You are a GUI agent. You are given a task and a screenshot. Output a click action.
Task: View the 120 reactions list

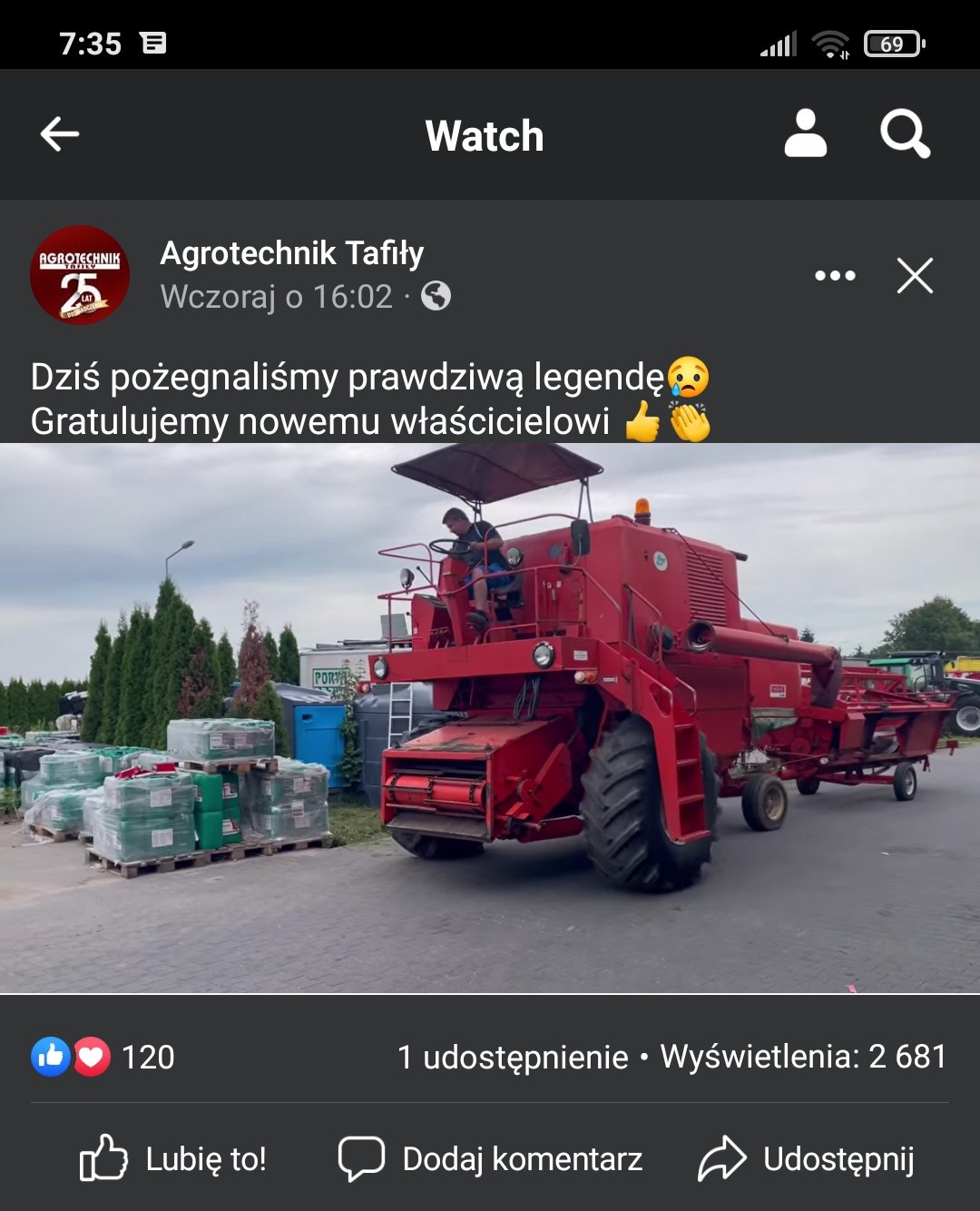tap(103, 1057)
